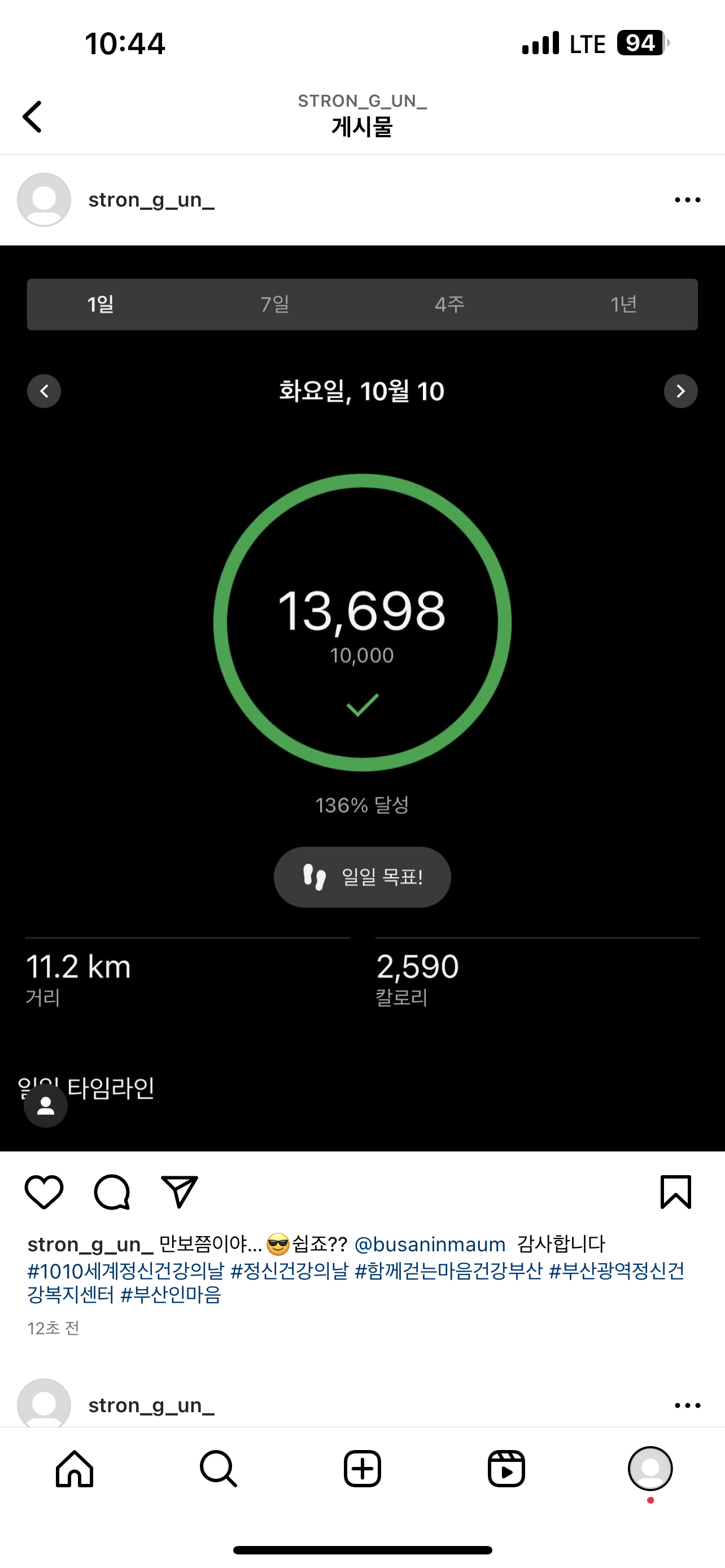Like the step count post

point(44,1192)
